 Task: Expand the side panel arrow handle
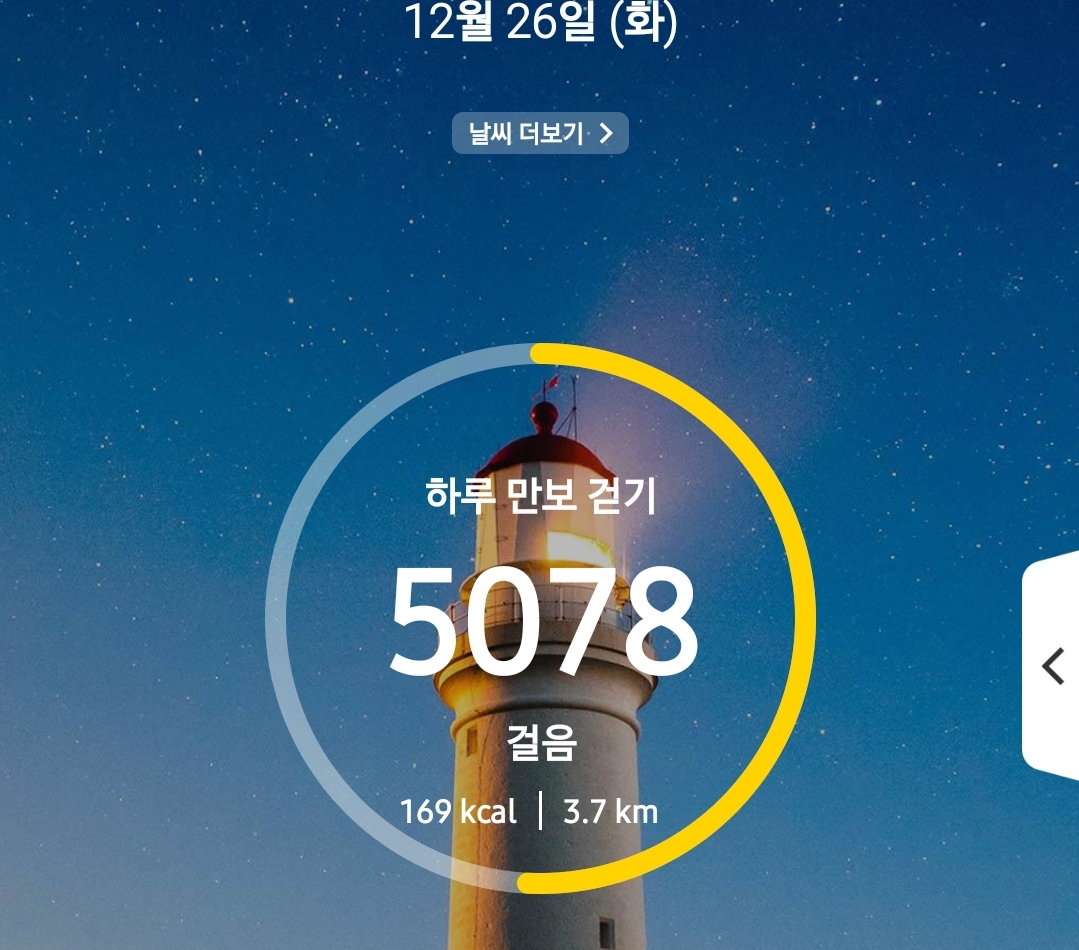pyautogui.click(x=1053, y=666)
